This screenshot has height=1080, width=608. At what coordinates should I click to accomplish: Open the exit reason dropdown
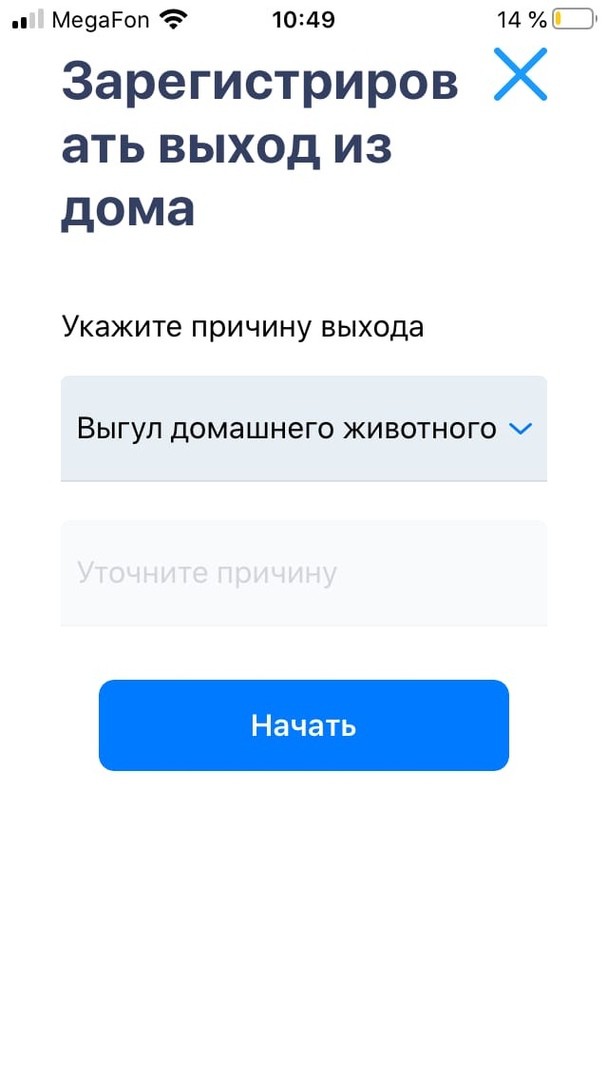point(304,428)
